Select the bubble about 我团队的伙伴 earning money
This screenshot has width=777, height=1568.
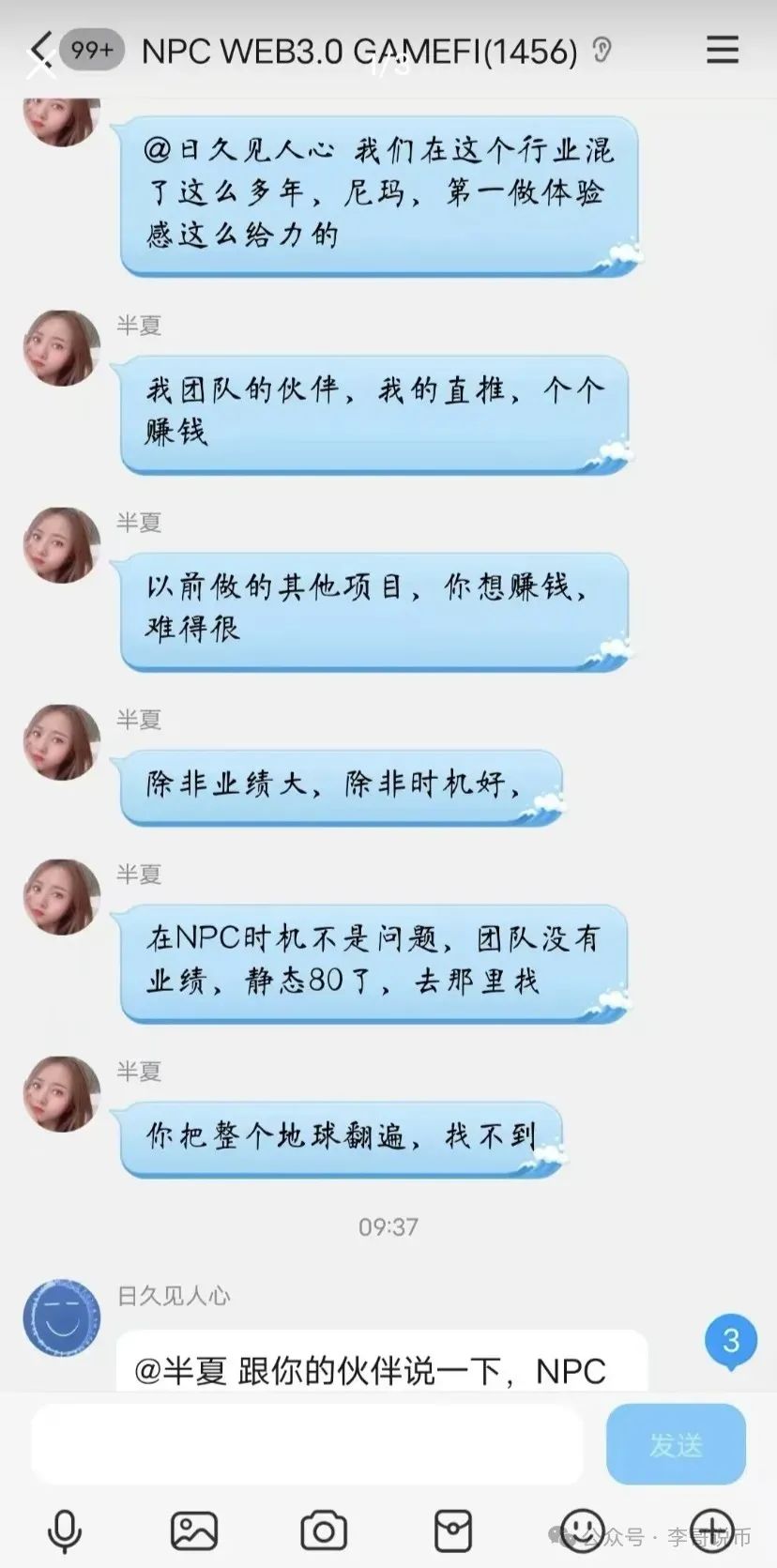coord(375,411)
